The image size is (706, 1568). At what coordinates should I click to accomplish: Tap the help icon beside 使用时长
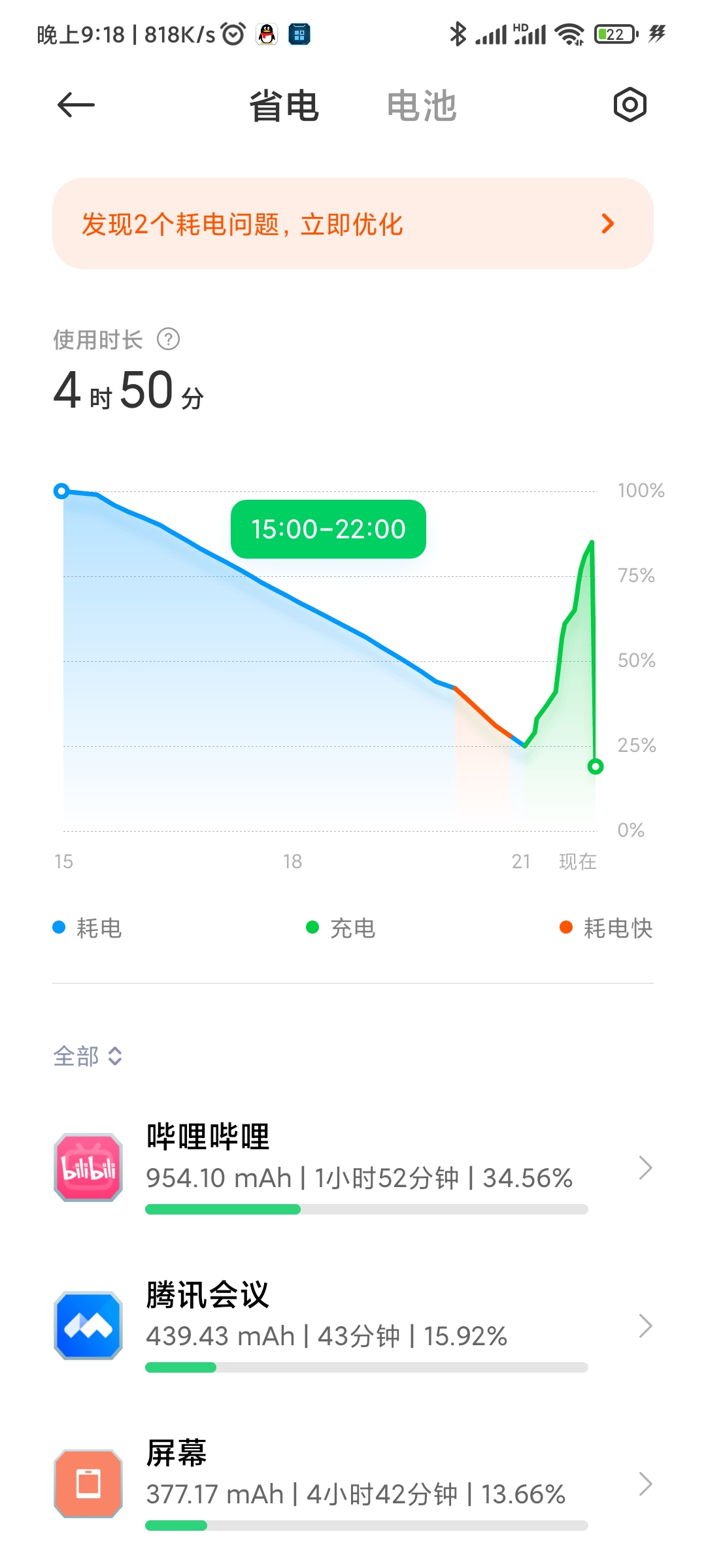point(169,339)
